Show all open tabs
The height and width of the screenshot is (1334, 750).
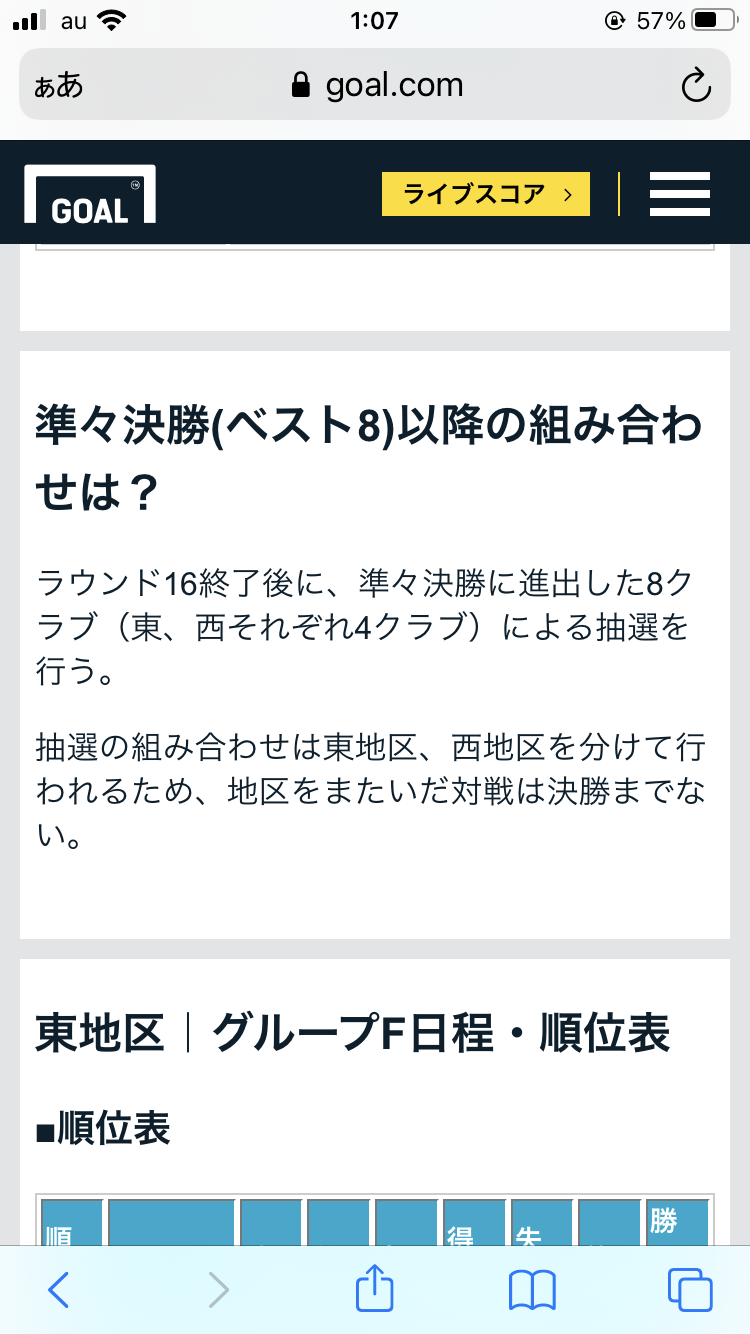[x=690, y=1289]
